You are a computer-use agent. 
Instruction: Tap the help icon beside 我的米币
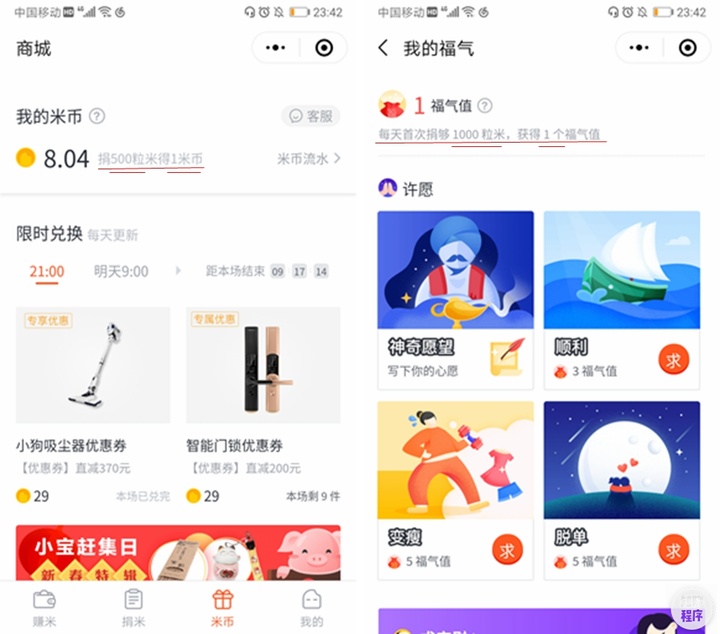(97, 116)
